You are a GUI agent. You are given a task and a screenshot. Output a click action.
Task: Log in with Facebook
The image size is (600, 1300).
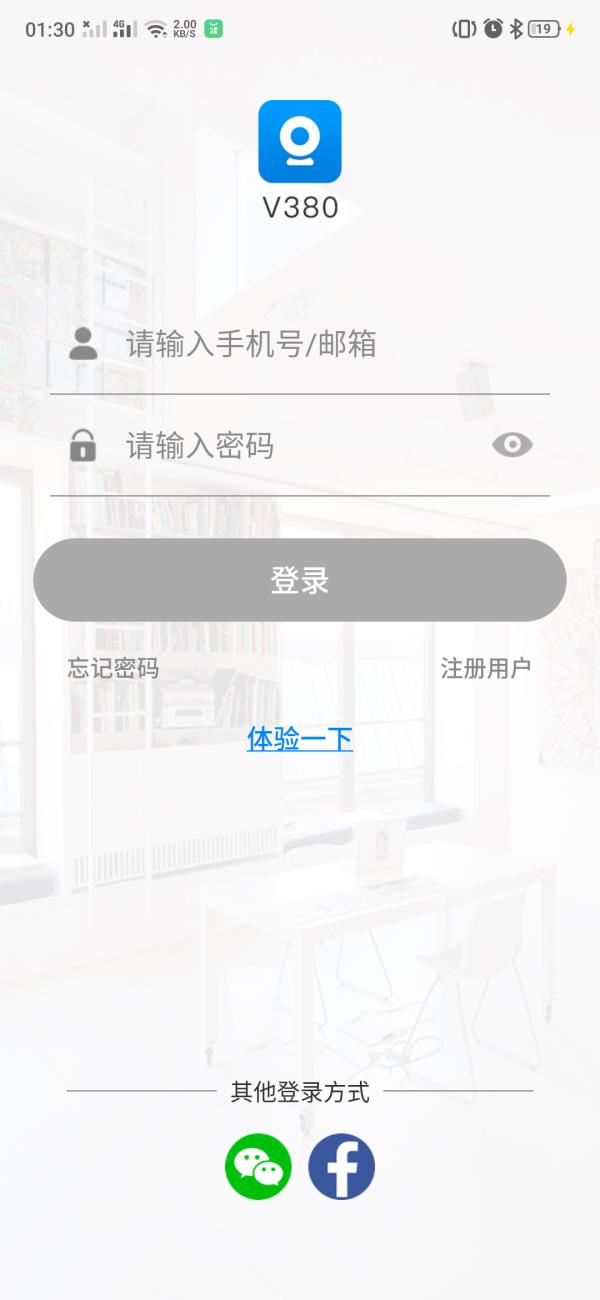[x=341, y=1166]
